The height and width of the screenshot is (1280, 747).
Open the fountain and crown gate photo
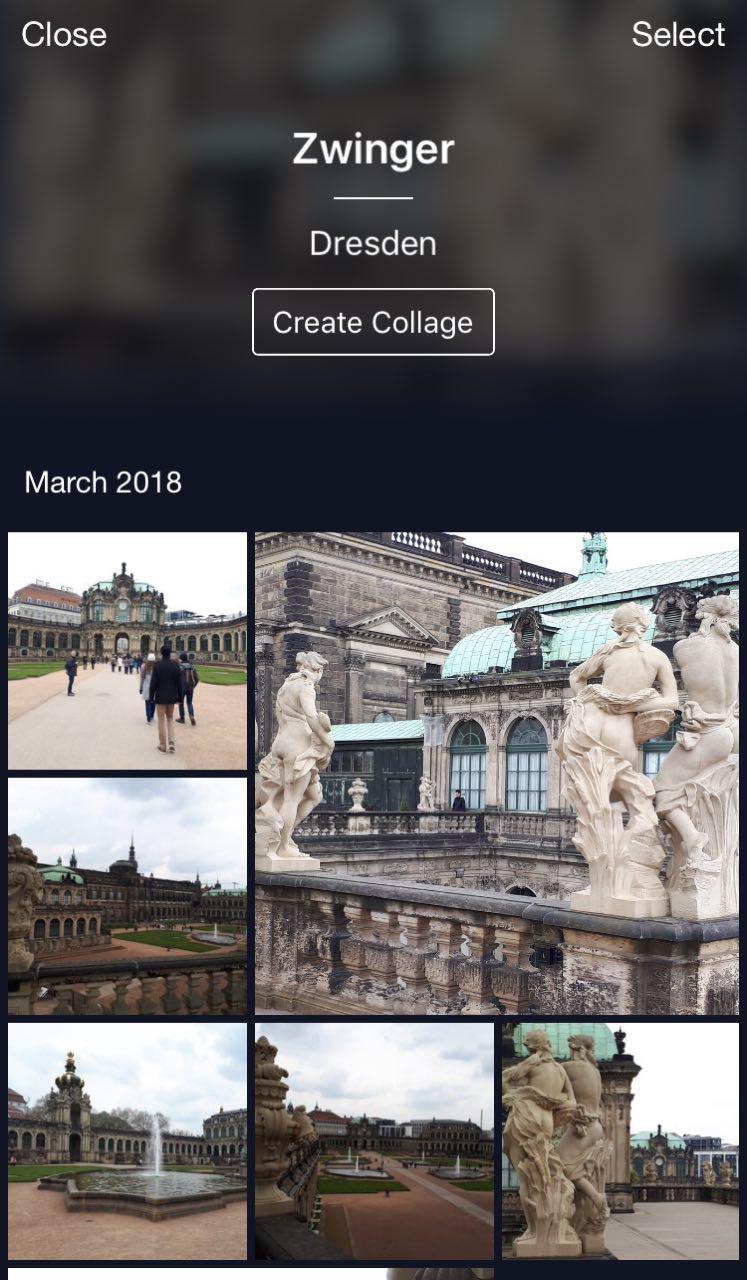(127, 1141)
